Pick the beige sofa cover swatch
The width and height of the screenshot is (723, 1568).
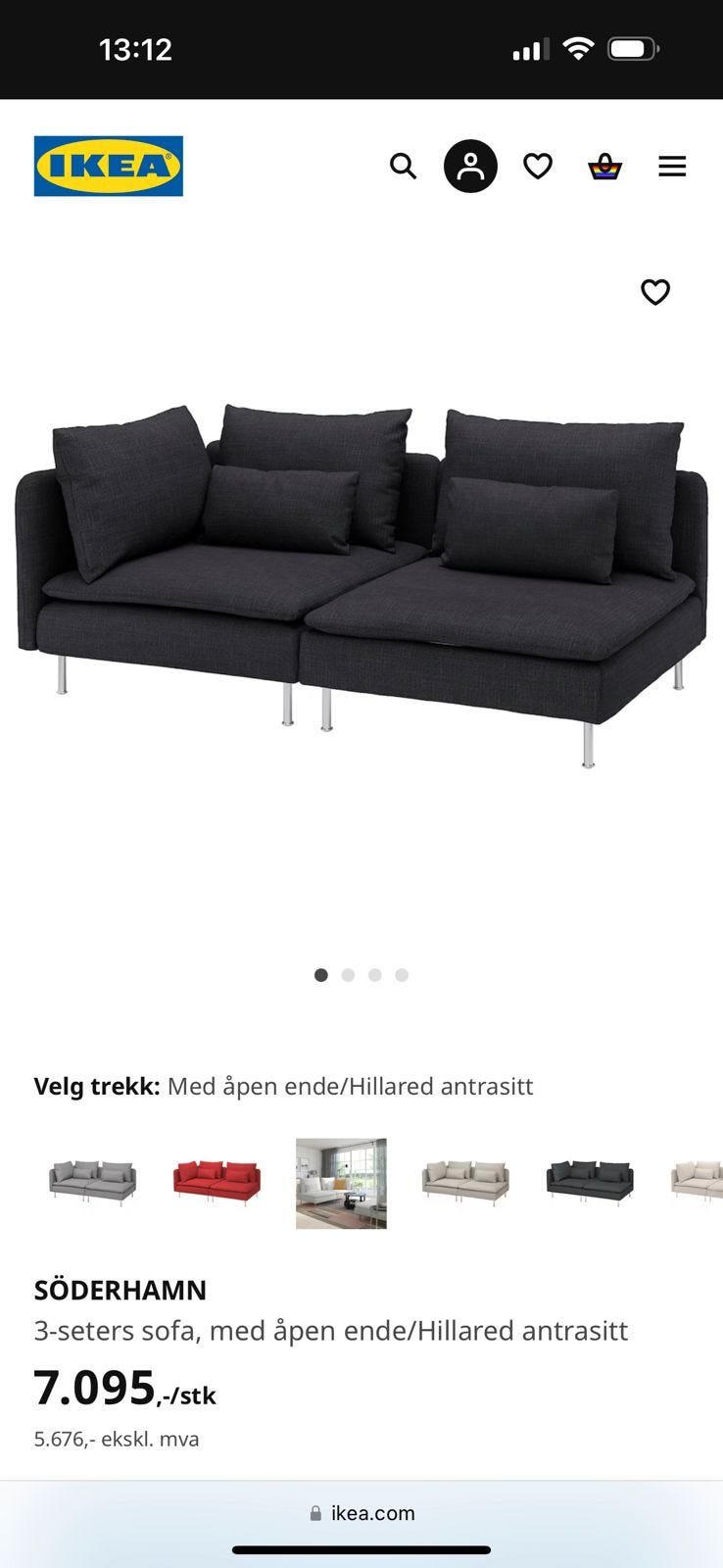pos(465,1183)
